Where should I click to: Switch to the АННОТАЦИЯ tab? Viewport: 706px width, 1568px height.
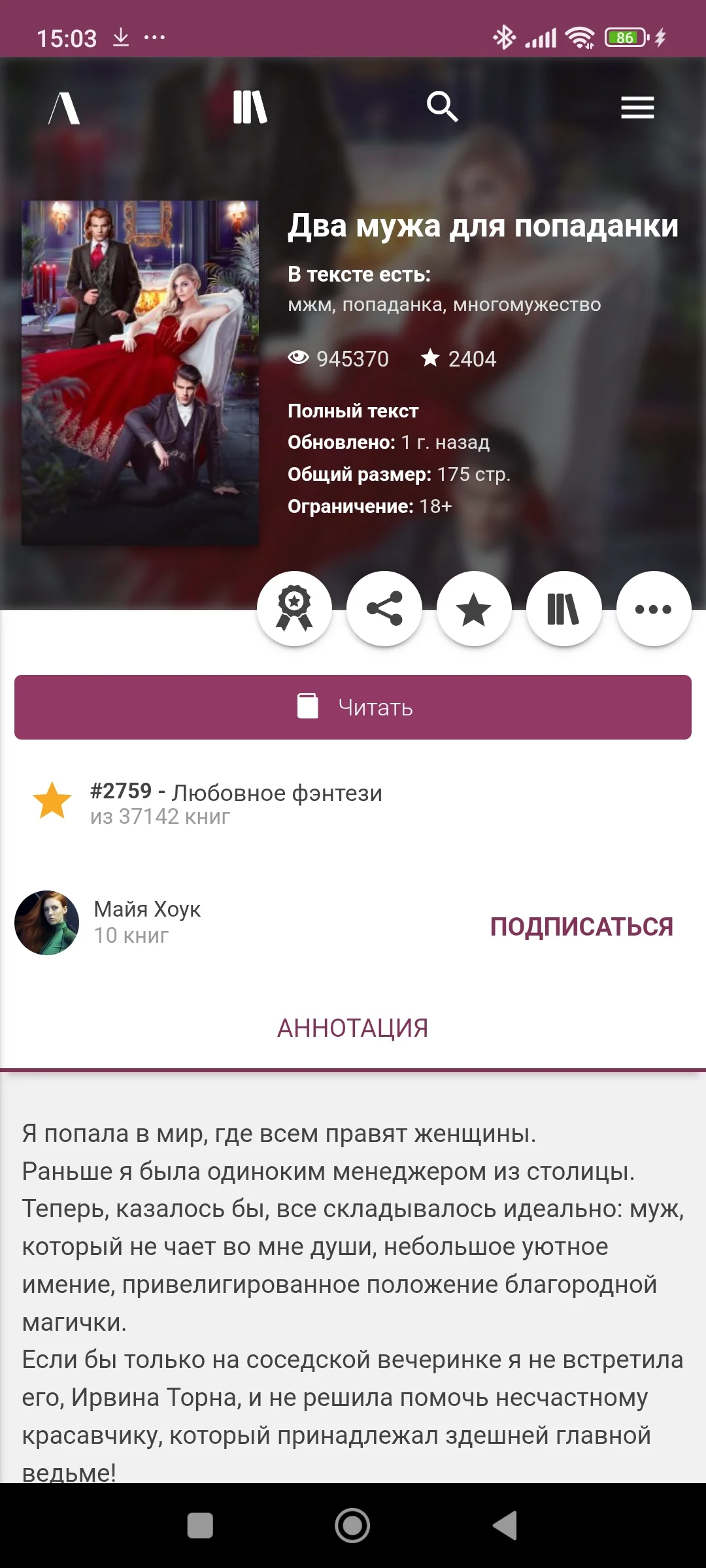[353, 1027]
